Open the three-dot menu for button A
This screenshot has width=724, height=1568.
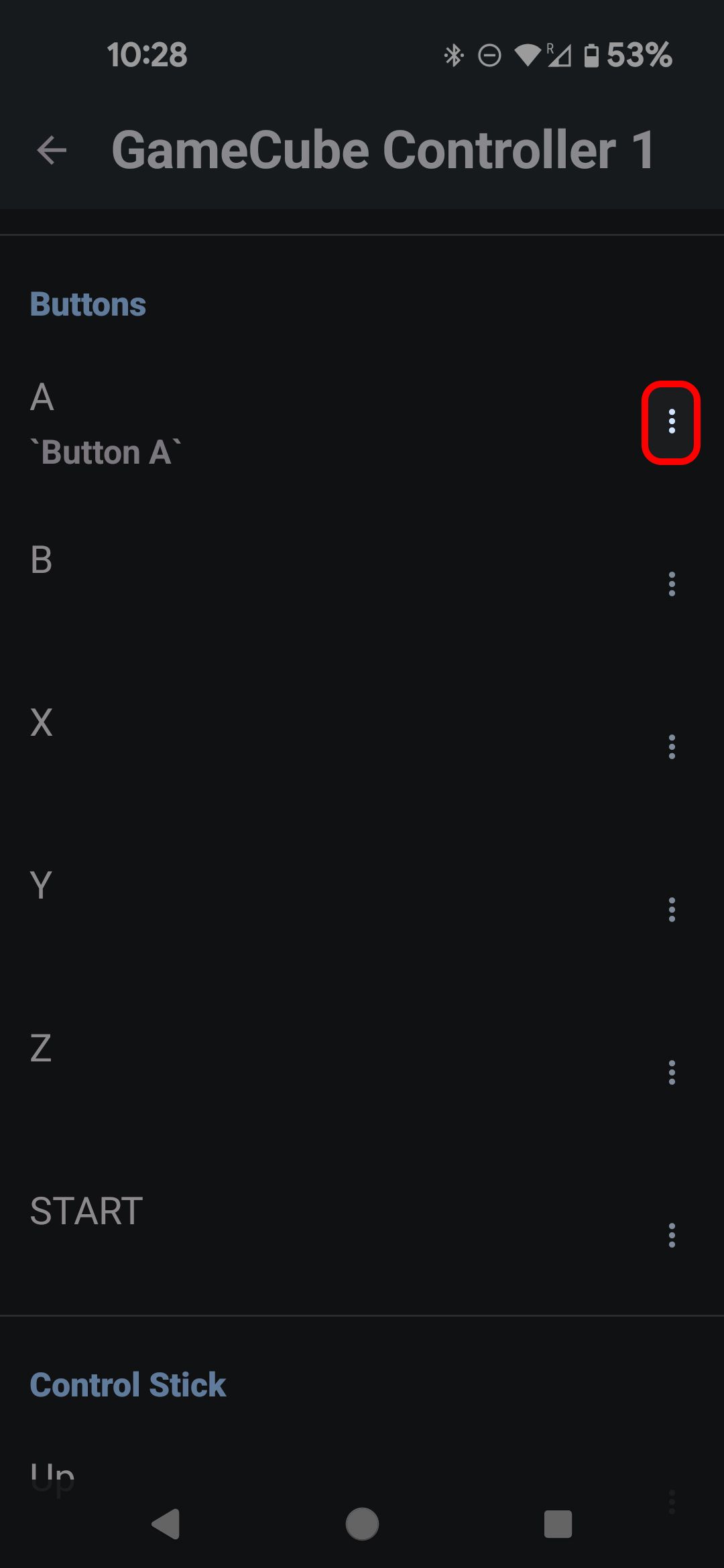click(x=671, y=422)
